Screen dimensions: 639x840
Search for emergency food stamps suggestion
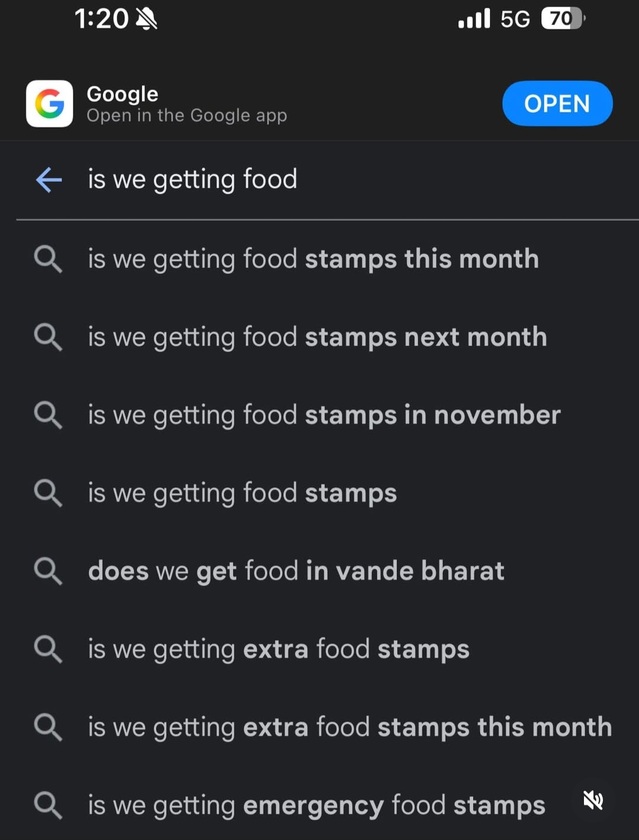pyautogui.click(x=316, y=805)
